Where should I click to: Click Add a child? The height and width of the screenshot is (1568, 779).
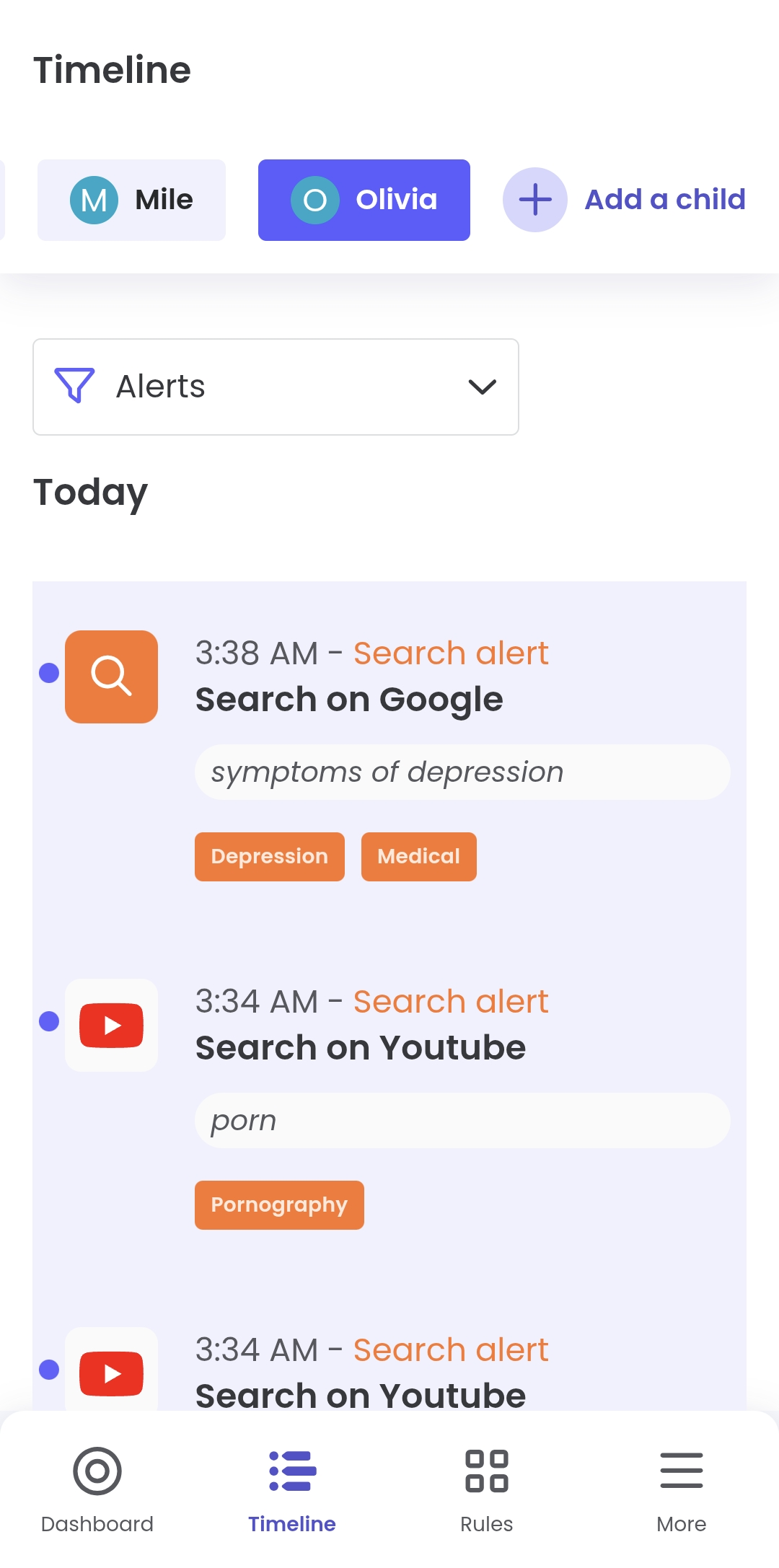(x=625, y=199)
